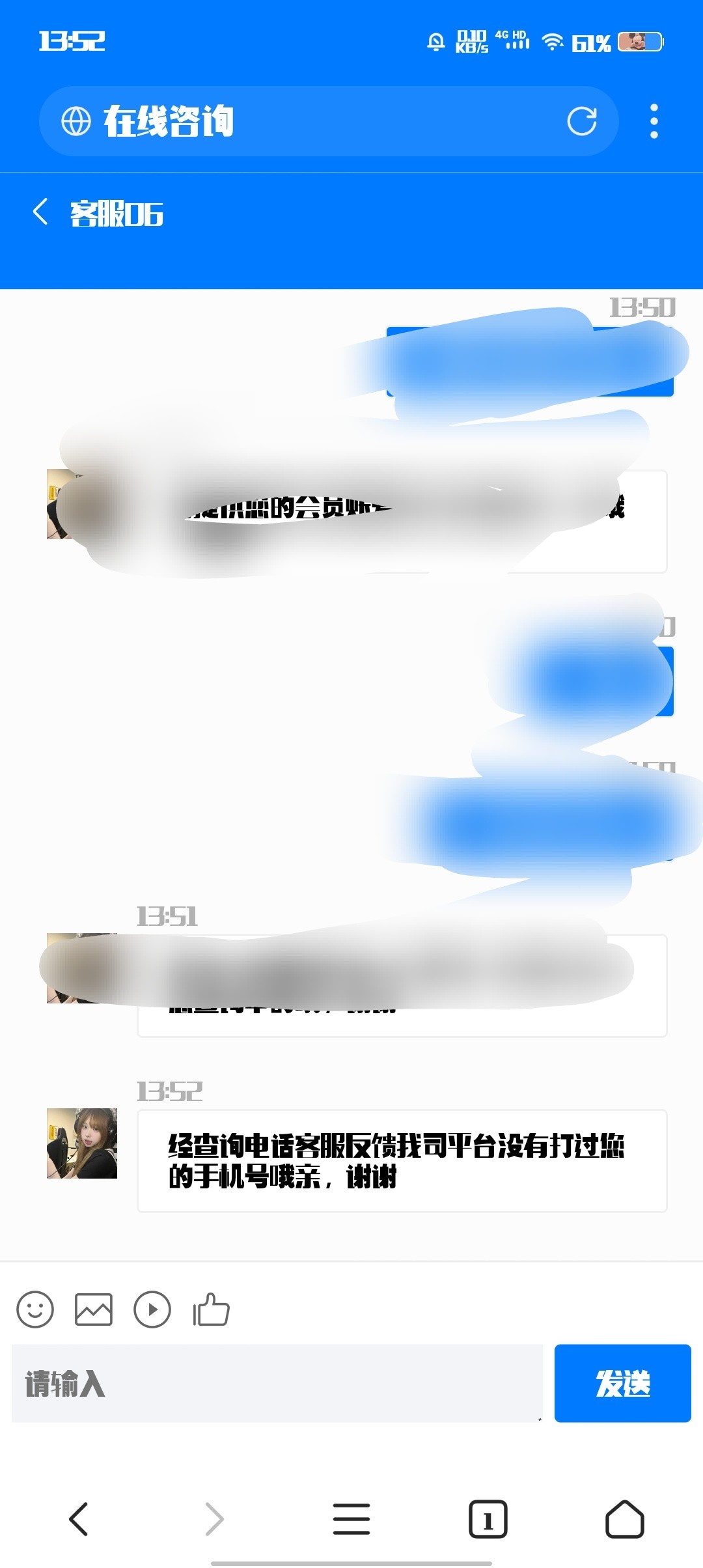Go back from 客服06 chat
The width and height of the screenshot is (703, 1568).
(40, 212)
